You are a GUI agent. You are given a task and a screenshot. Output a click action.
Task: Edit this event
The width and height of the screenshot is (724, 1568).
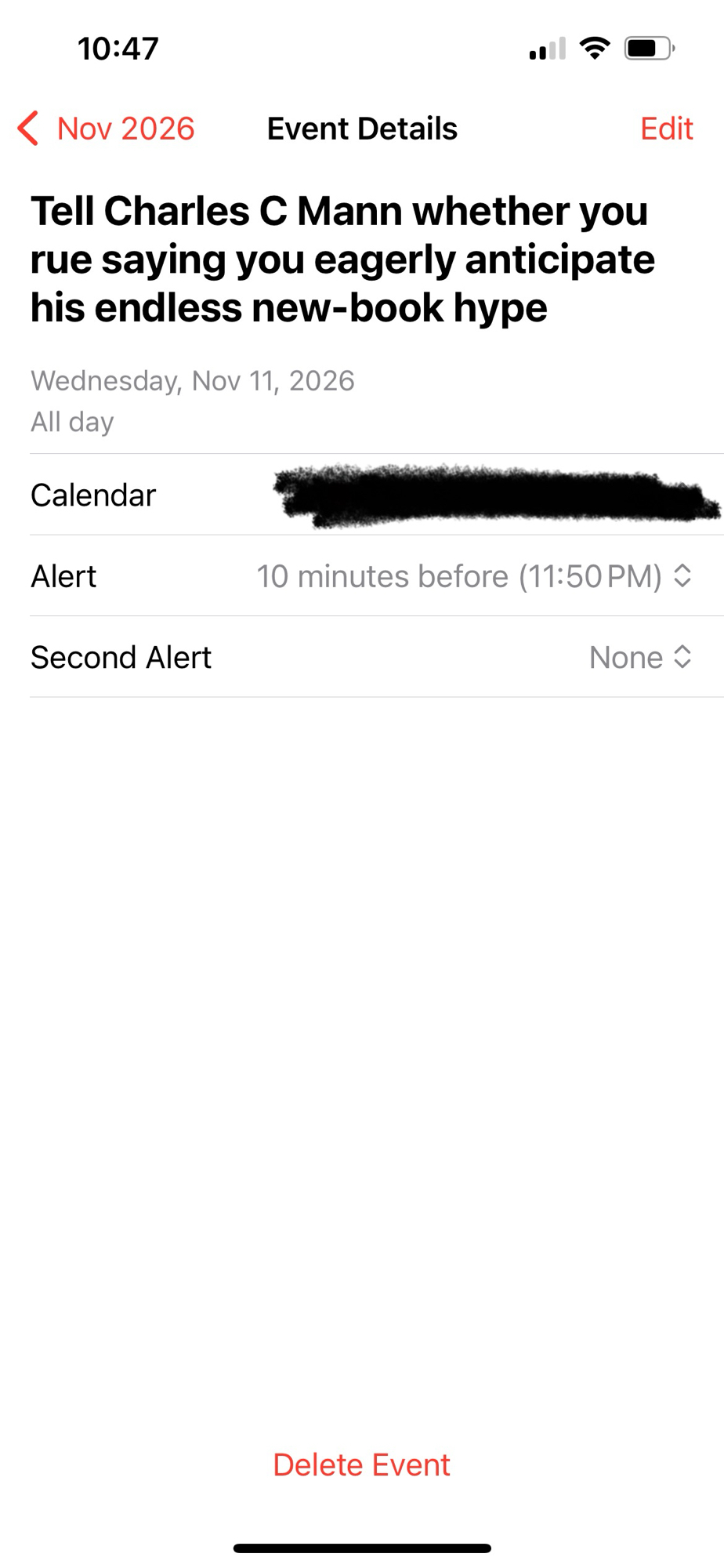[666, 129]
